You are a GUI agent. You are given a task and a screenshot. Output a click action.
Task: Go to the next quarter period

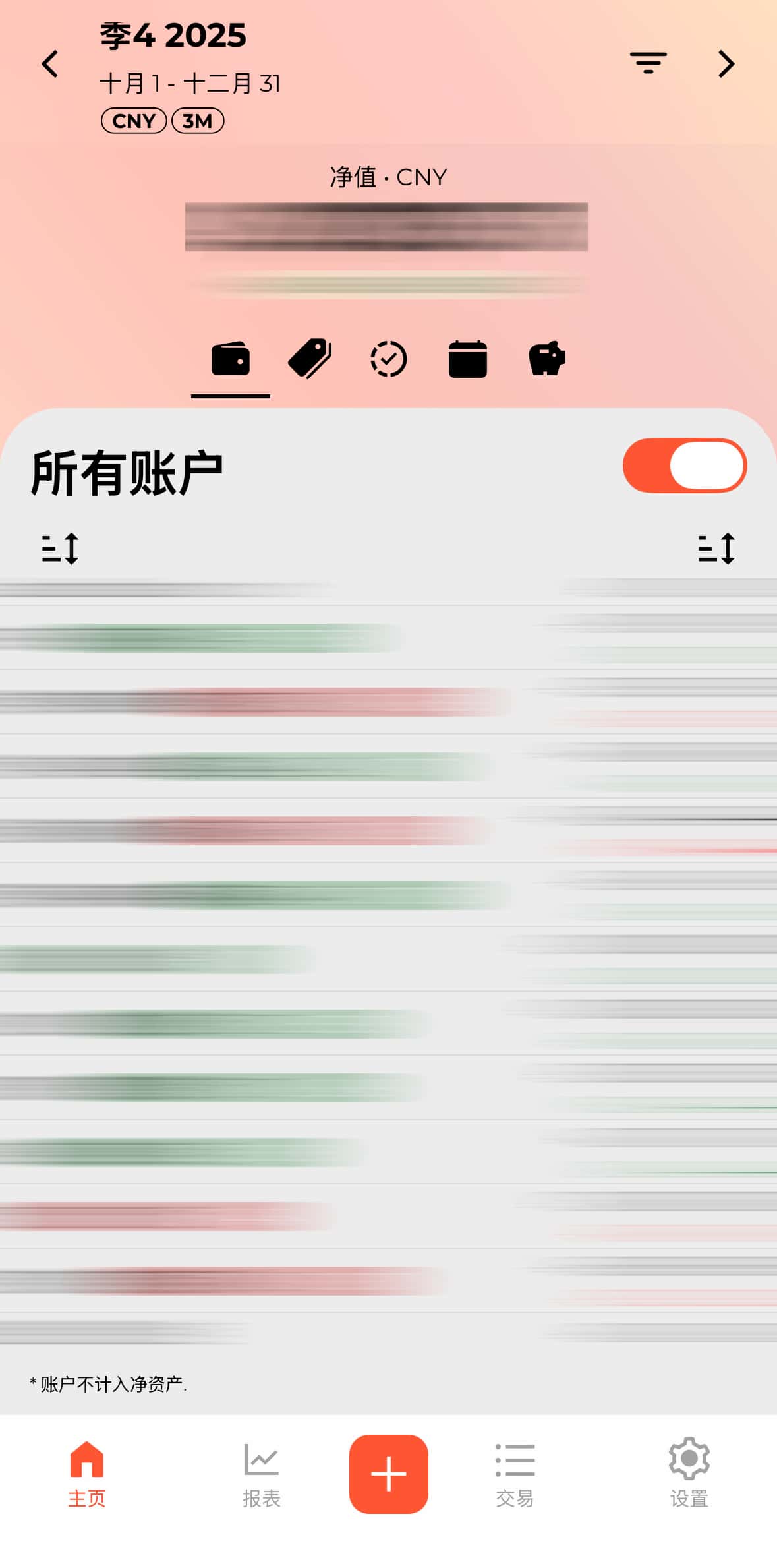(x=726, y=64)
